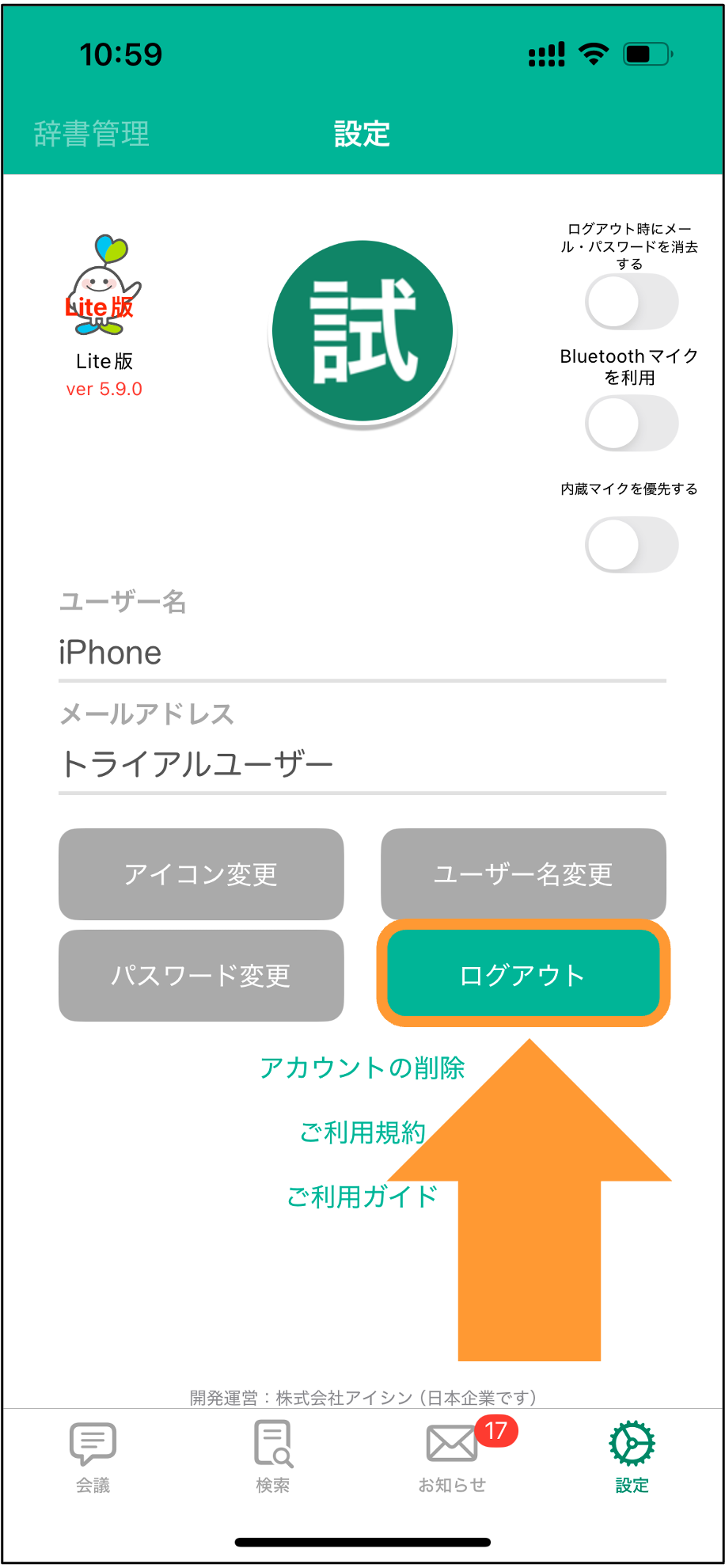
Task: Open 辞書管理 in the top bar
Action: [x=92, y=134]
